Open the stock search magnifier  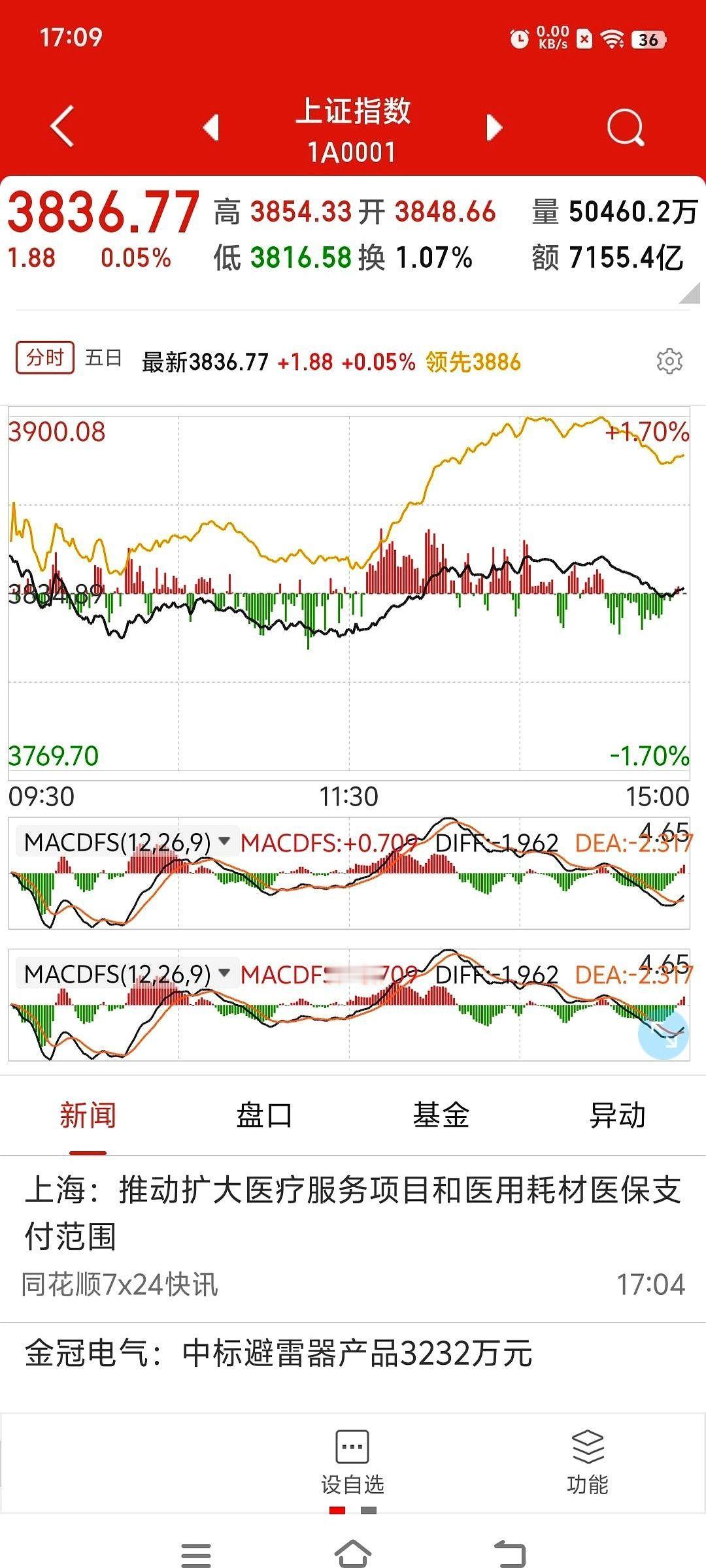click(x=626, y=128)
